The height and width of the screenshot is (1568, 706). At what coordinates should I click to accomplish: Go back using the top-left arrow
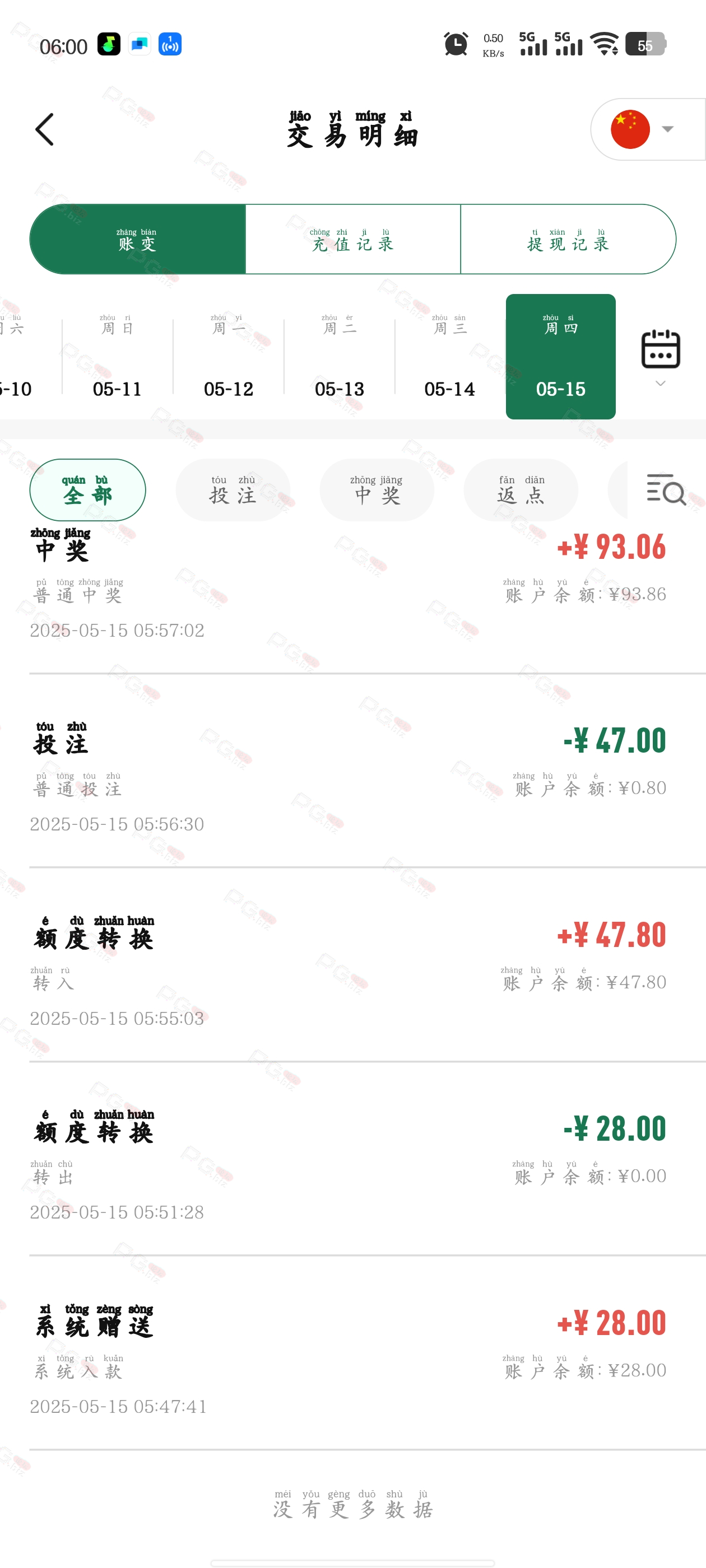point(44,129)
